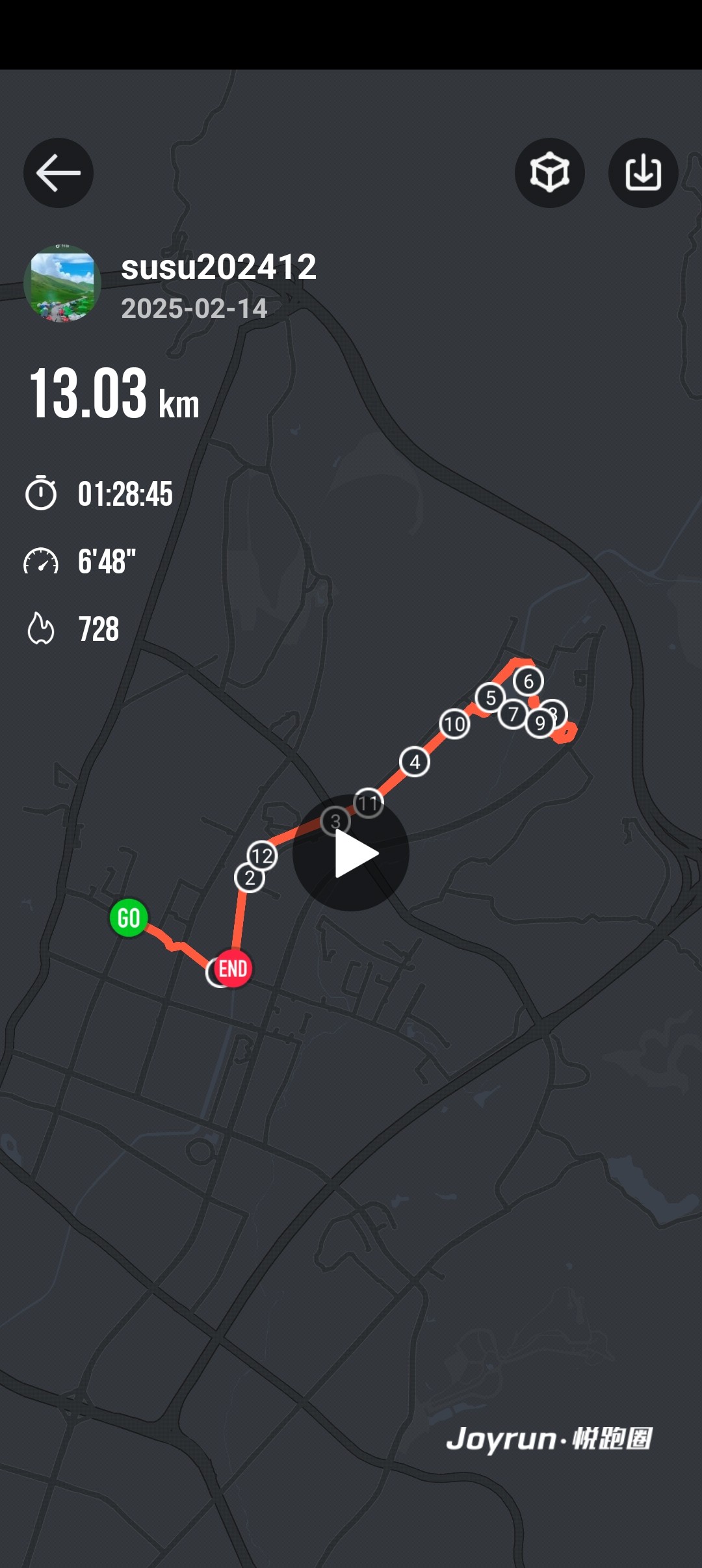The height and width of the screenshot is (1568, 702).
Task: Play the route animation
Action: (351, 853)
